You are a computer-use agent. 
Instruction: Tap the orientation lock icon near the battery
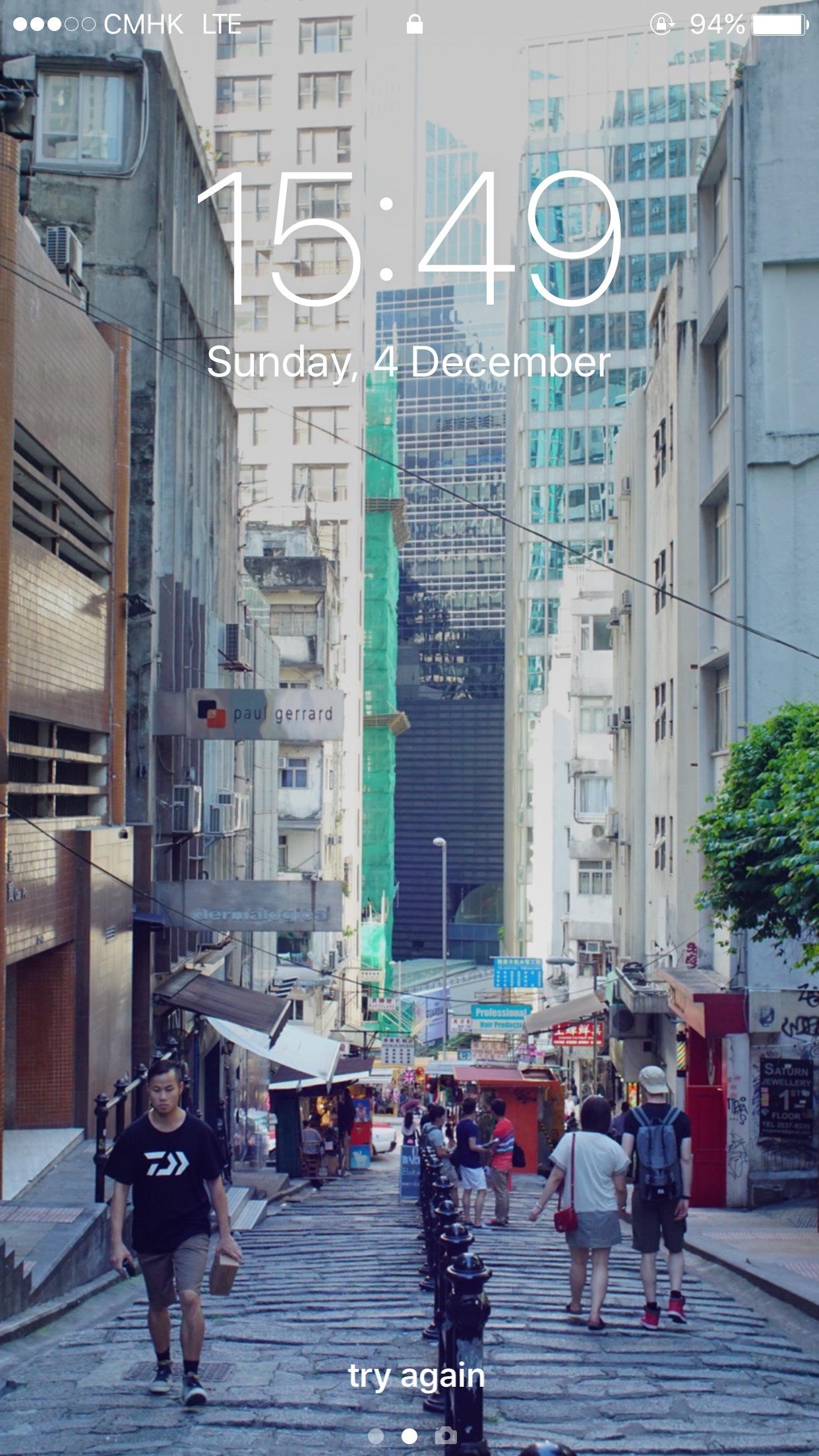click(x=662, y=23)
